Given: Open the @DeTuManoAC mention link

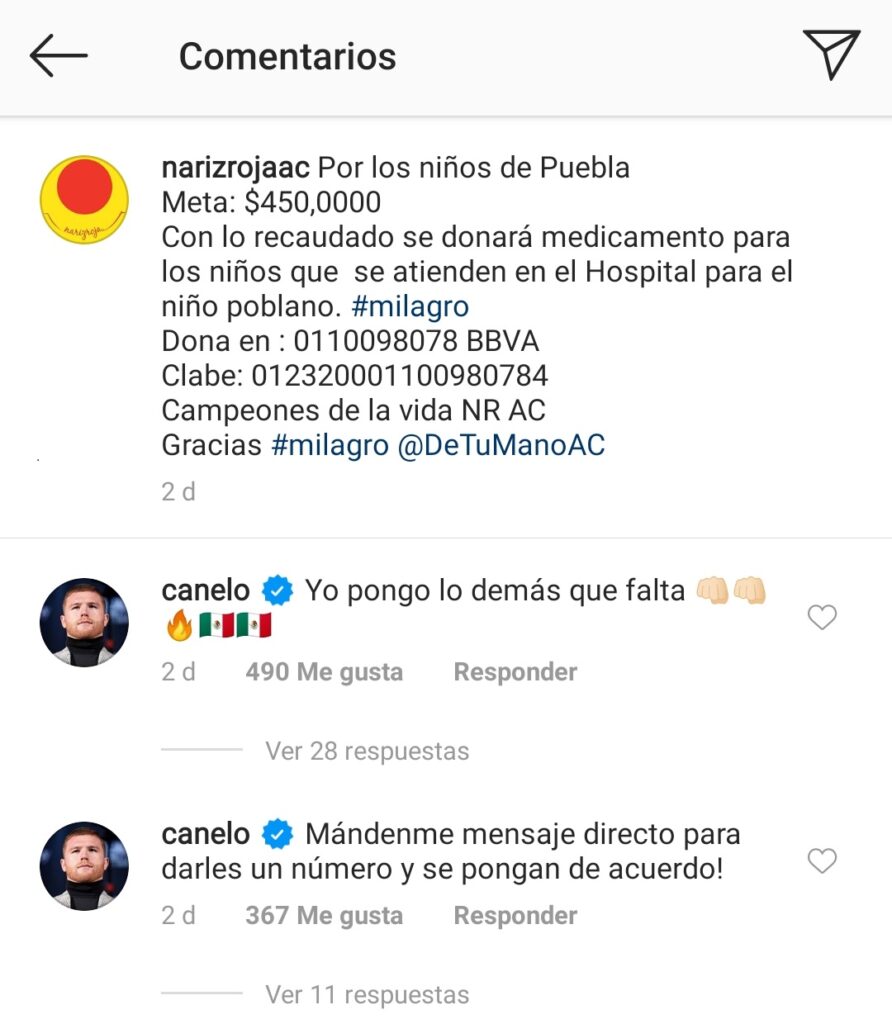Looking at the screenshot, I should tap(501, 445).
